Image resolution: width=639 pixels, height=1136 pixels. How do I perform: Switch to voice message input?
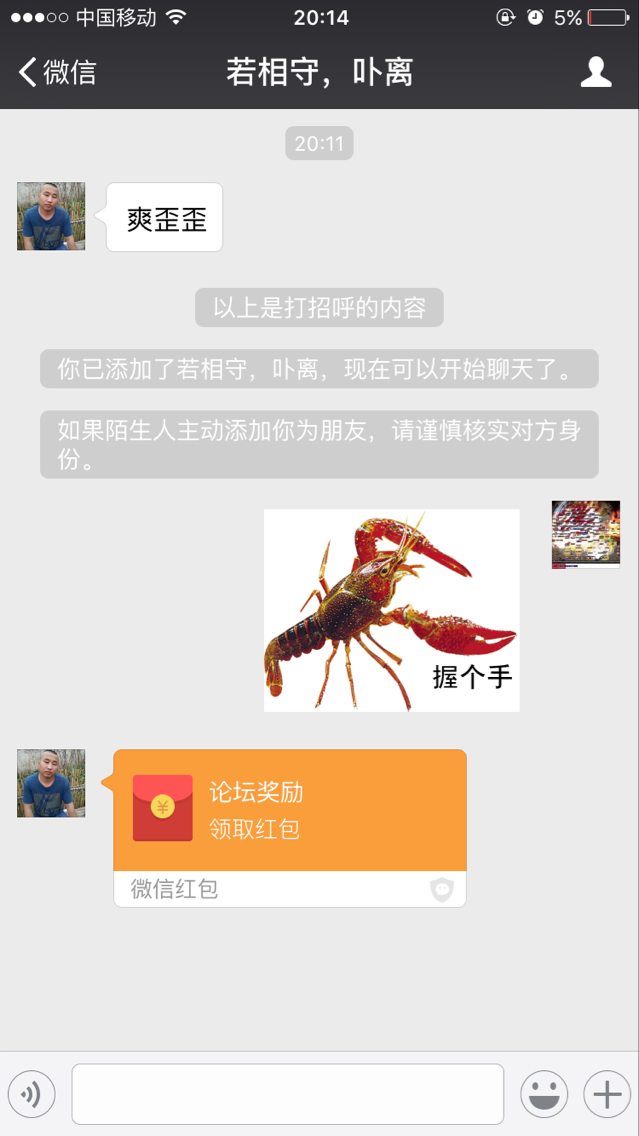[x=31, y=1094]
